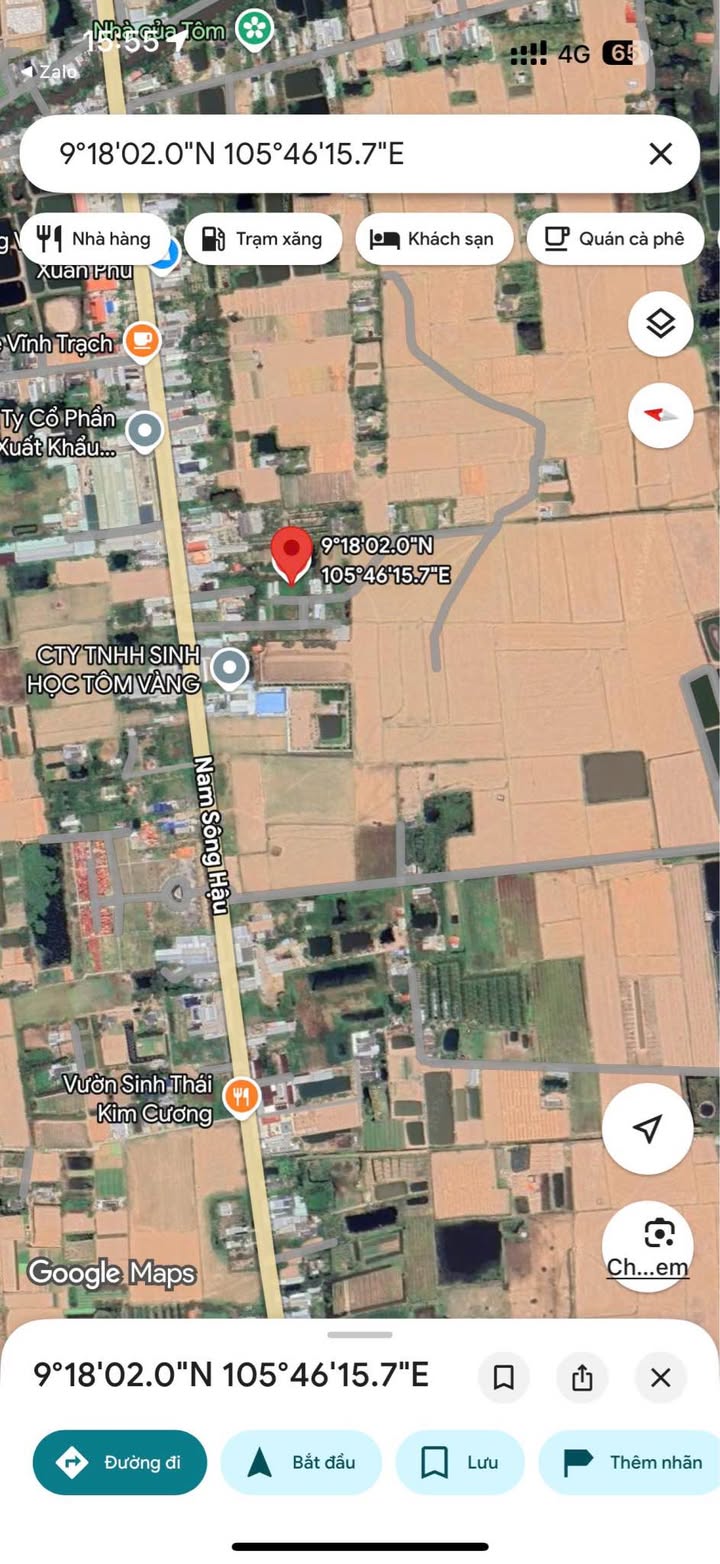Clear the coordinates in the search bar

[x=660, y=154]
